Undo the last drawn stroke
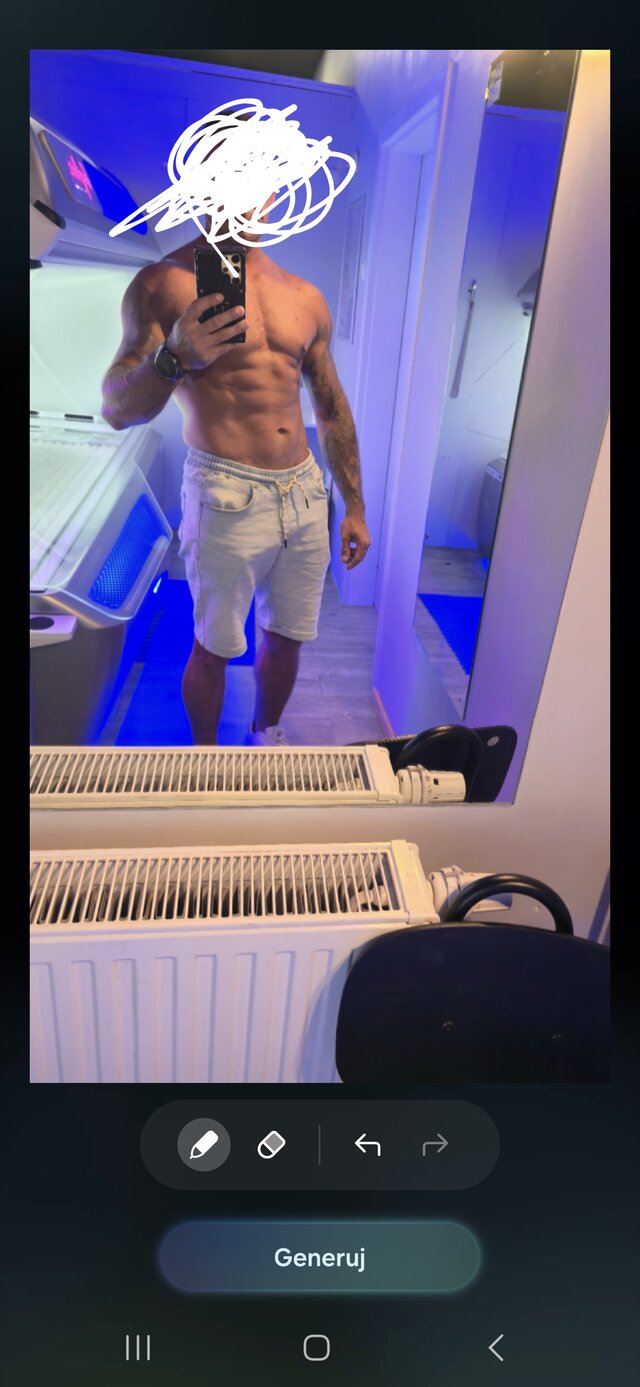Viewport: 640px width, 1387px height. pyautogui.click(x=368, y=1145)
